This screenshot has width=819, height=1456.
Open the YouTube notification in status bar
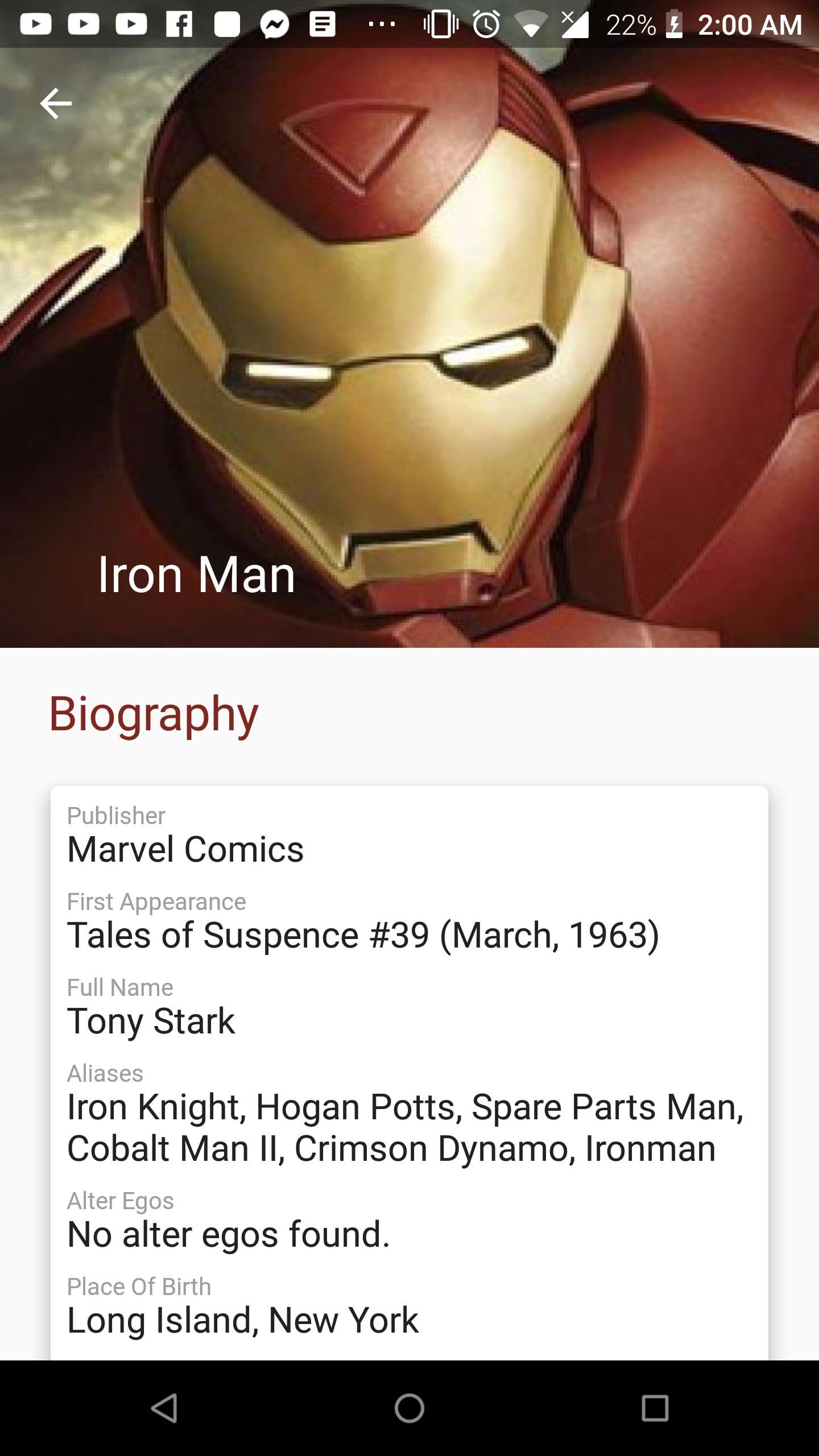click(x=35, y=24)
